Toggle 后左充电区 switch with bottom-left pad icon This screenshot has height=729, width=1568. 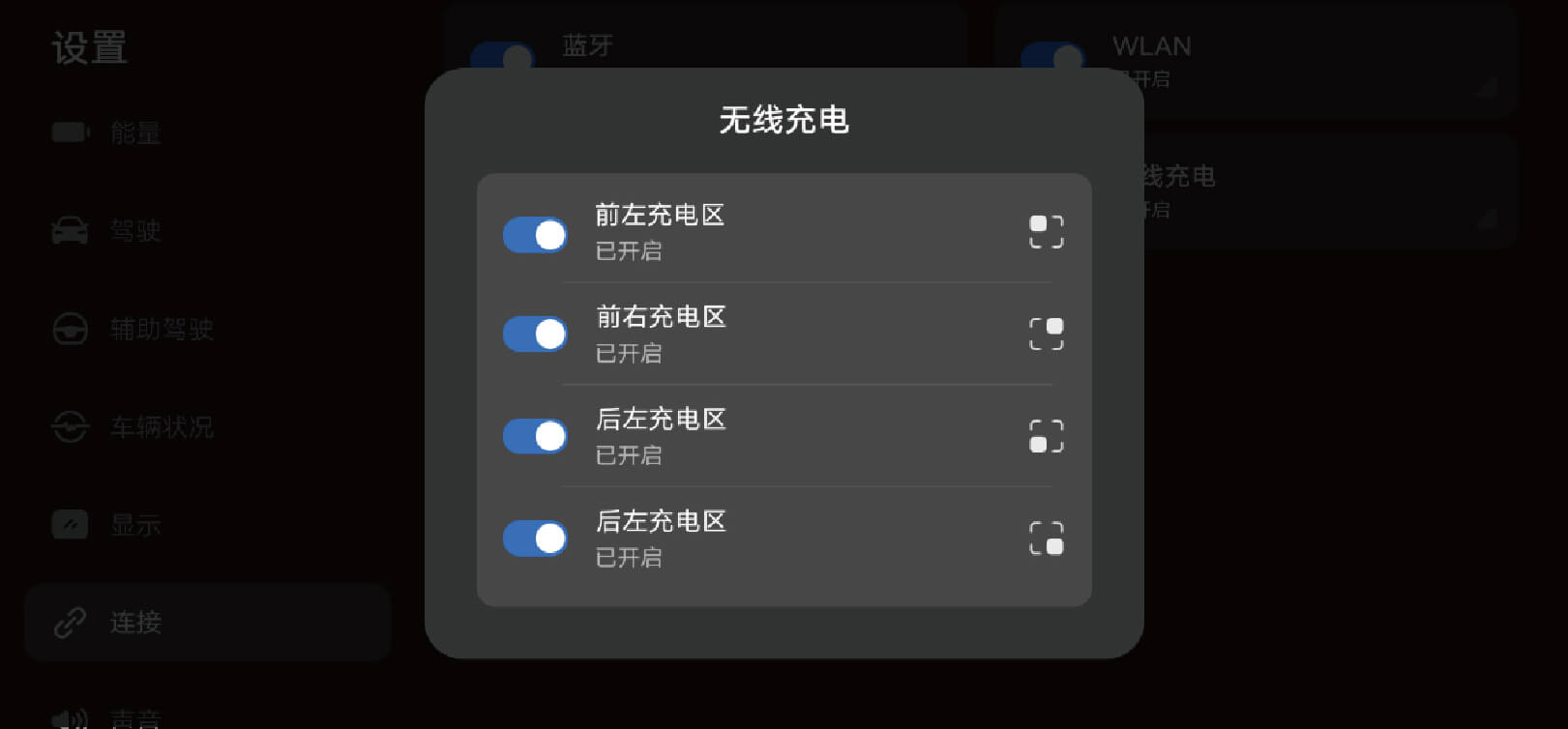pos(535,436)
